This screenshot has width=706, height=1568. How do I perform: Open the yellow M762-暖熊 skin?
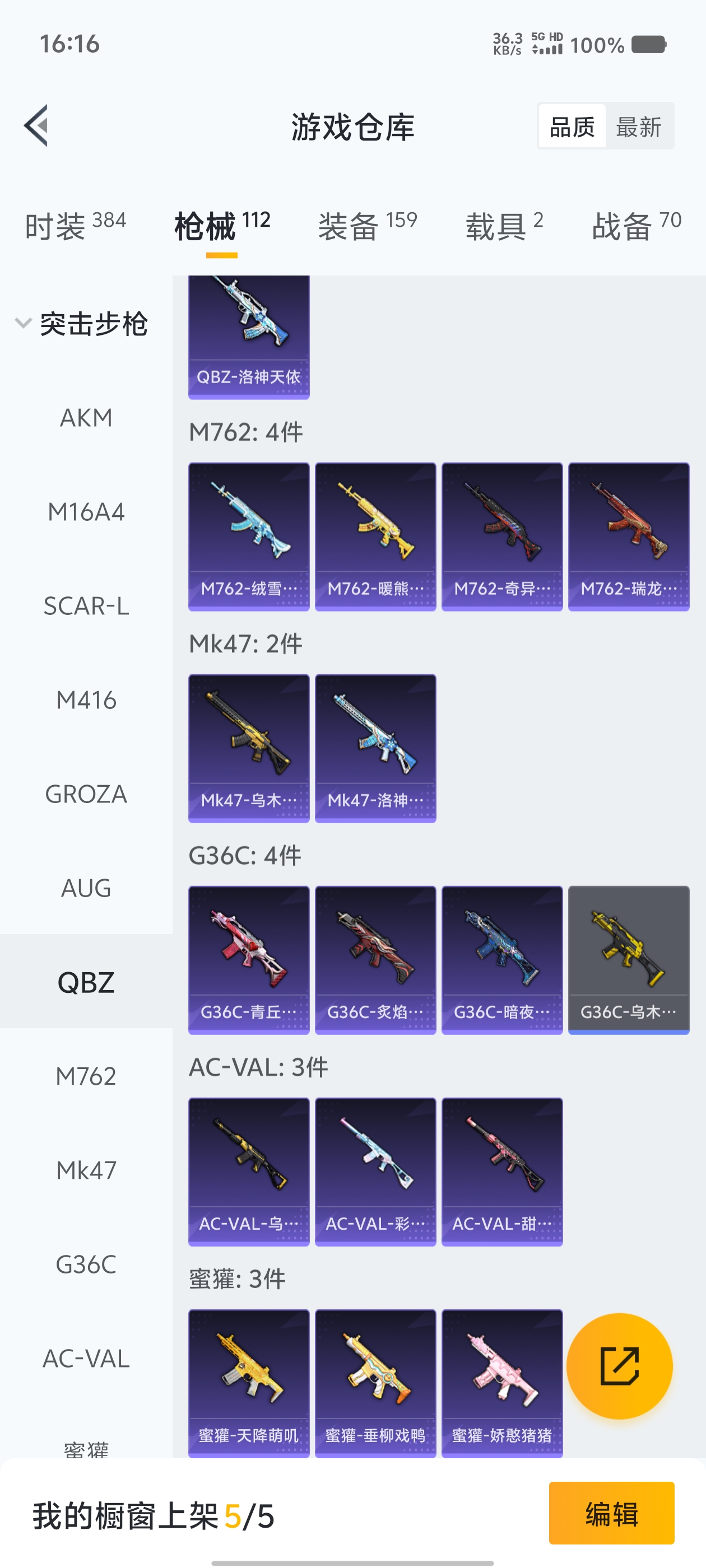coord(375,536)
